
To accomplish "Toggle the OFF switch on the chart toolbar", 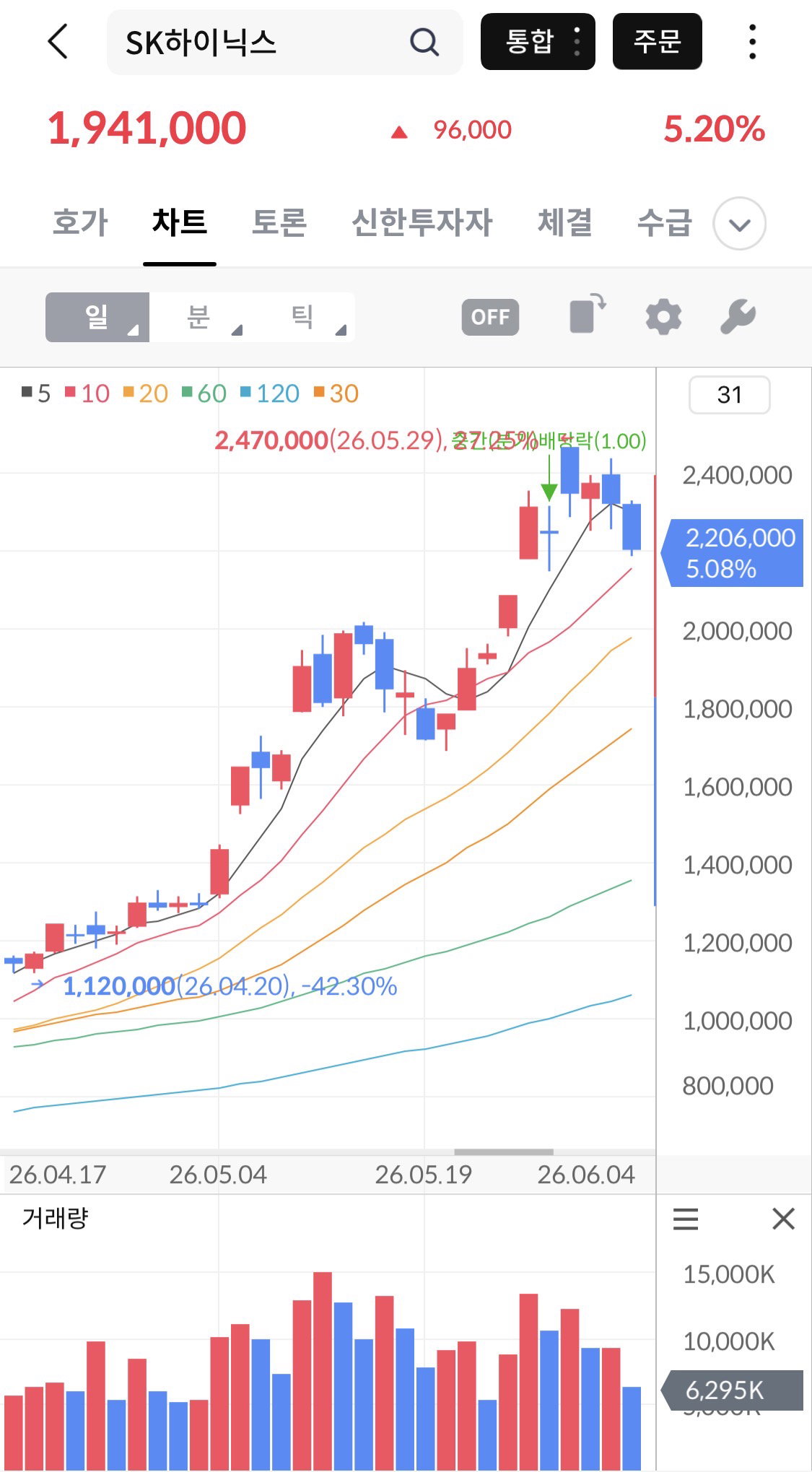I will tap(490, 317).
